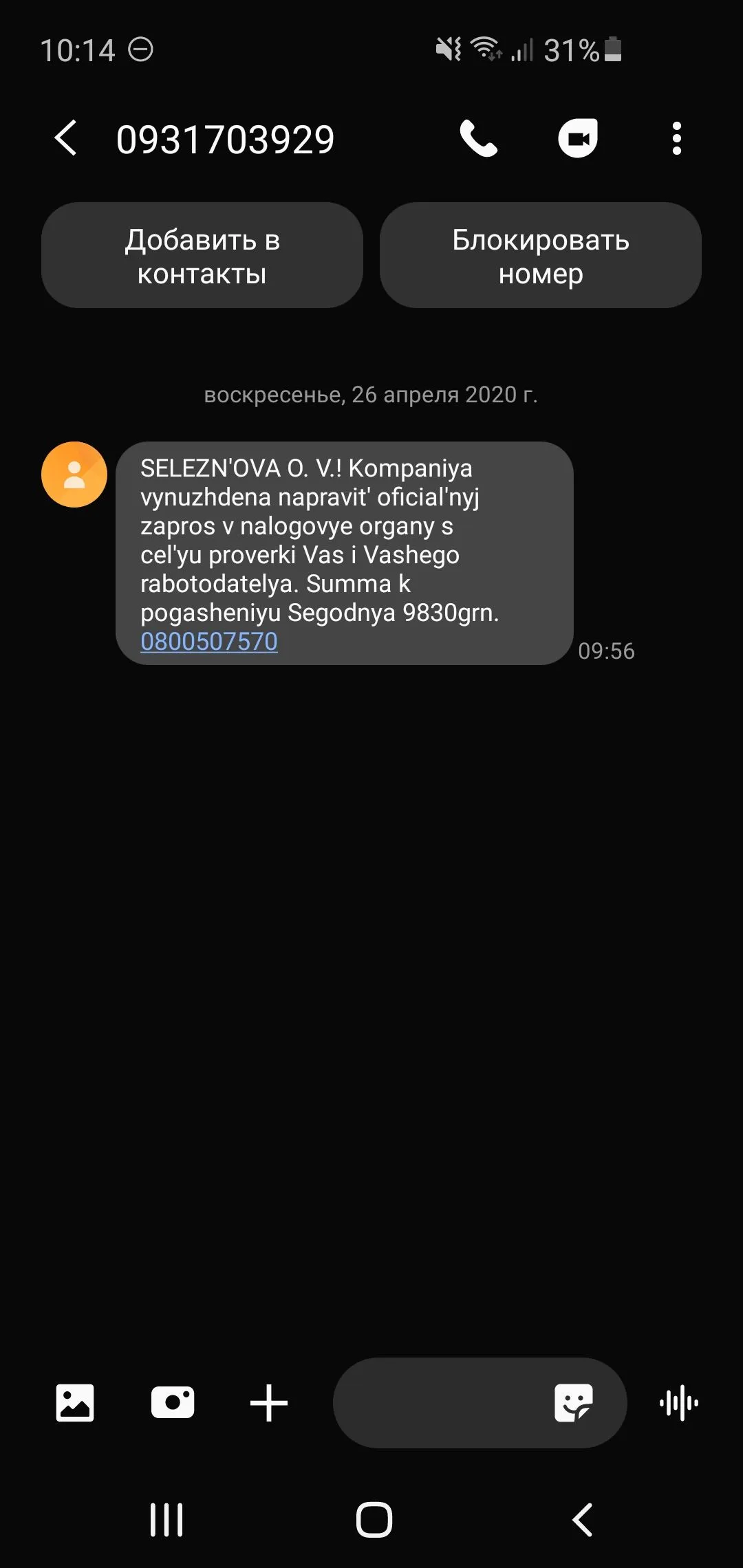Tap 'Добавить в контакты' button

[202, 255]
